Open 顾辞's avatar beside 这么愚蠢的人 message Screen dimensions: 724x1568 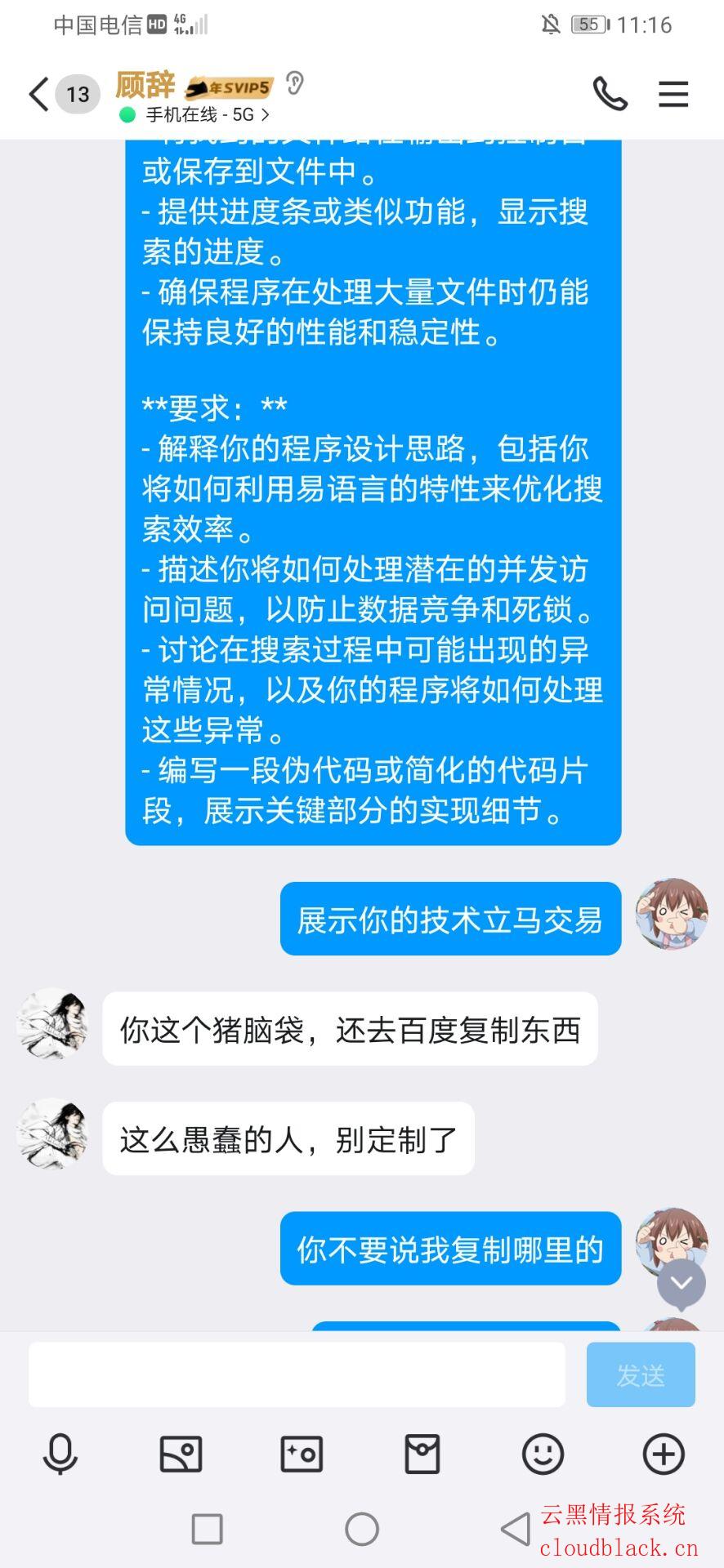(53, 1134)
